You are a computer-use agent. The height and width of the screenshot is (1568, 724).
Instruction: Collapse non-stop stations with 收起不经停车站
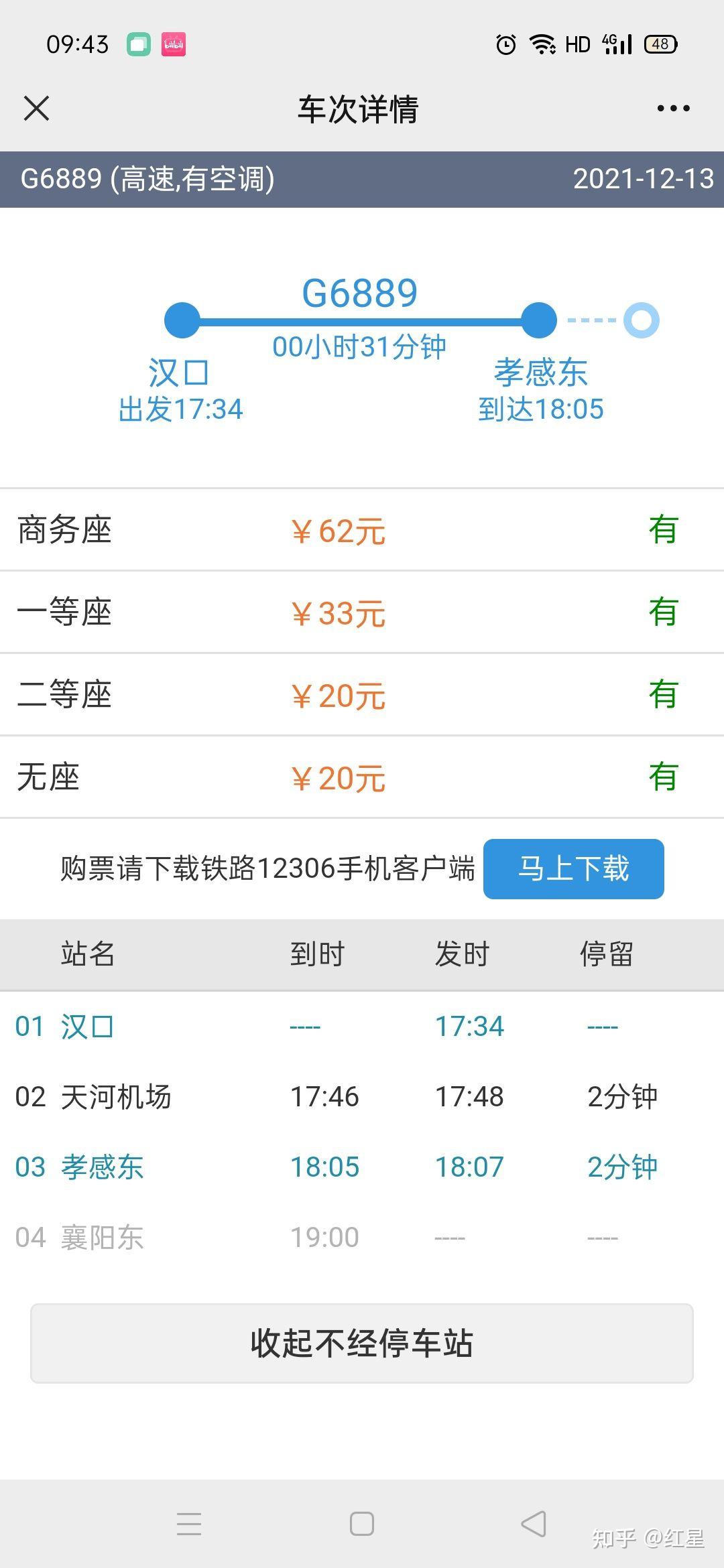pyautogui.click(x=362, y=1343)
